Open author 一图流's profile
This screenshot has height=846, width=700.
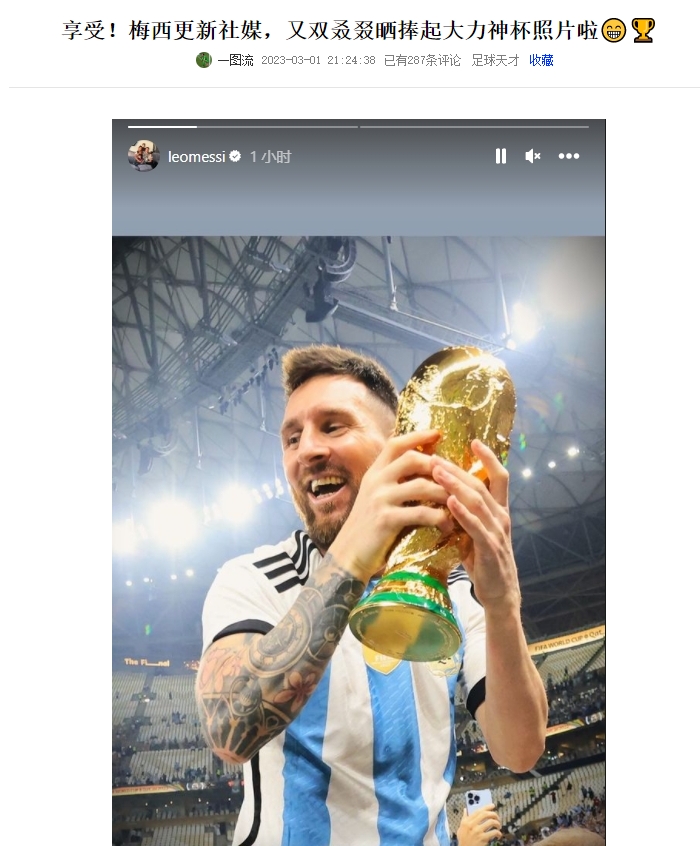pos(234,60)
